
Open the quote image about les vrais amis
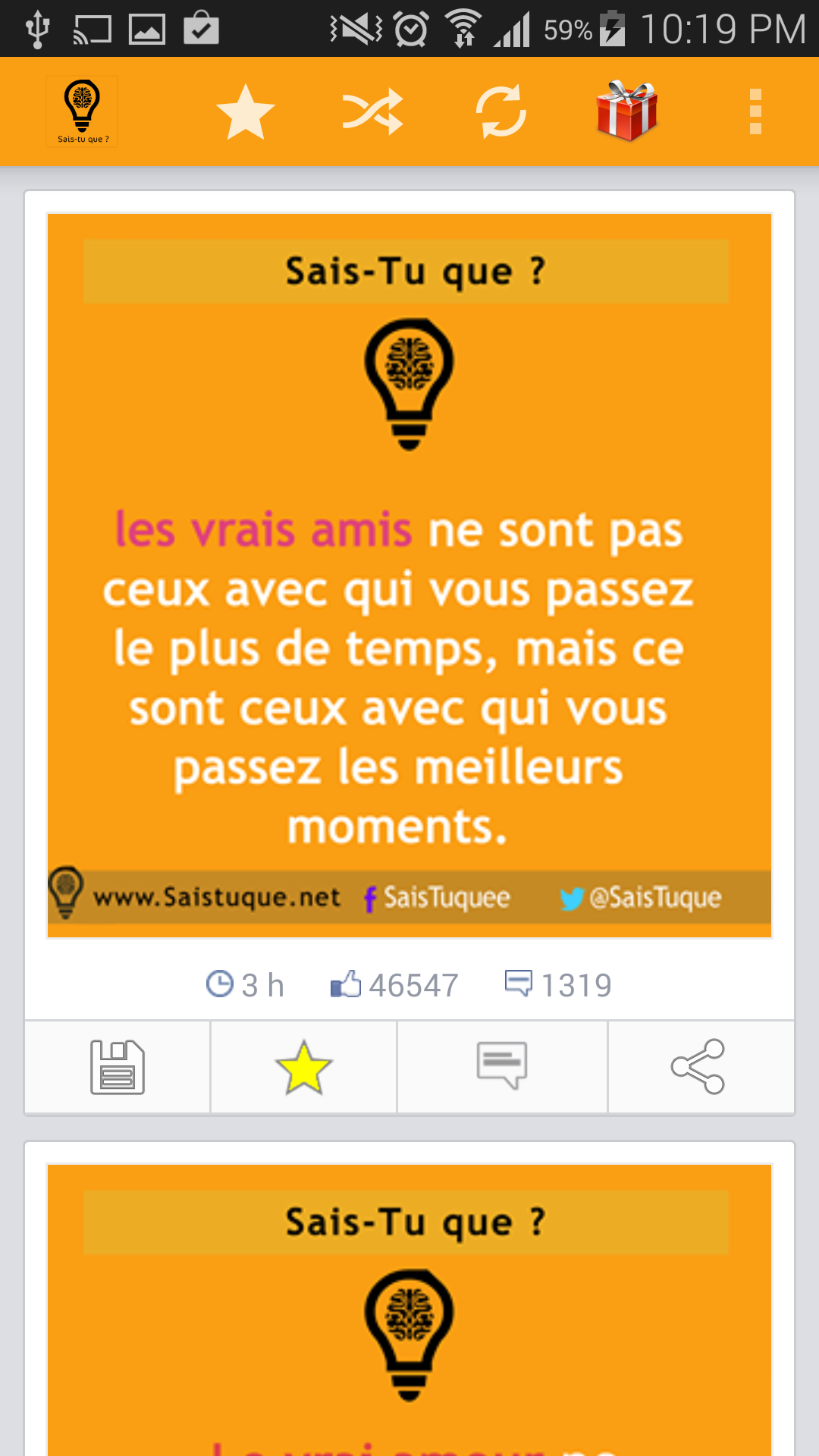coord(409,675)
